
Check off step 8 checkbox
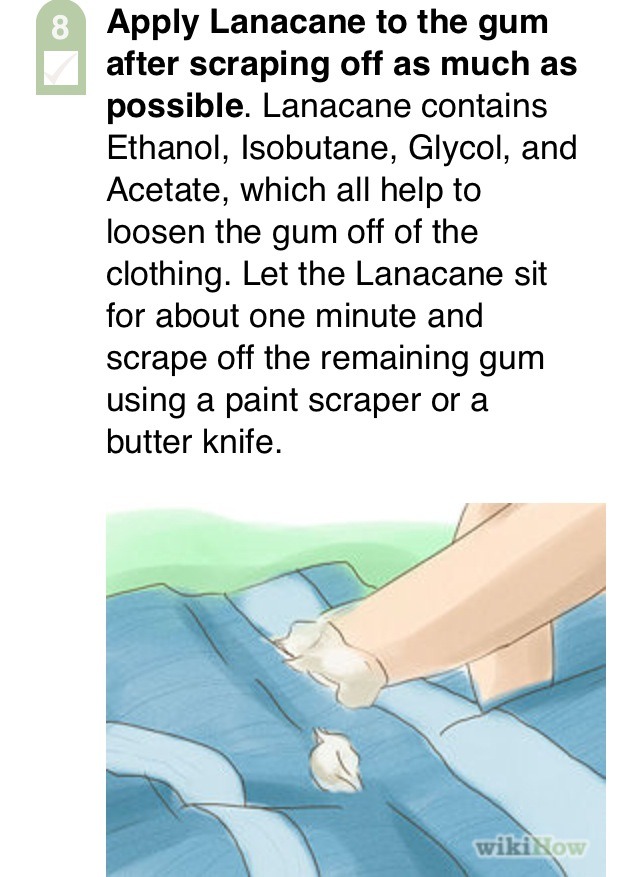[59, 69]
